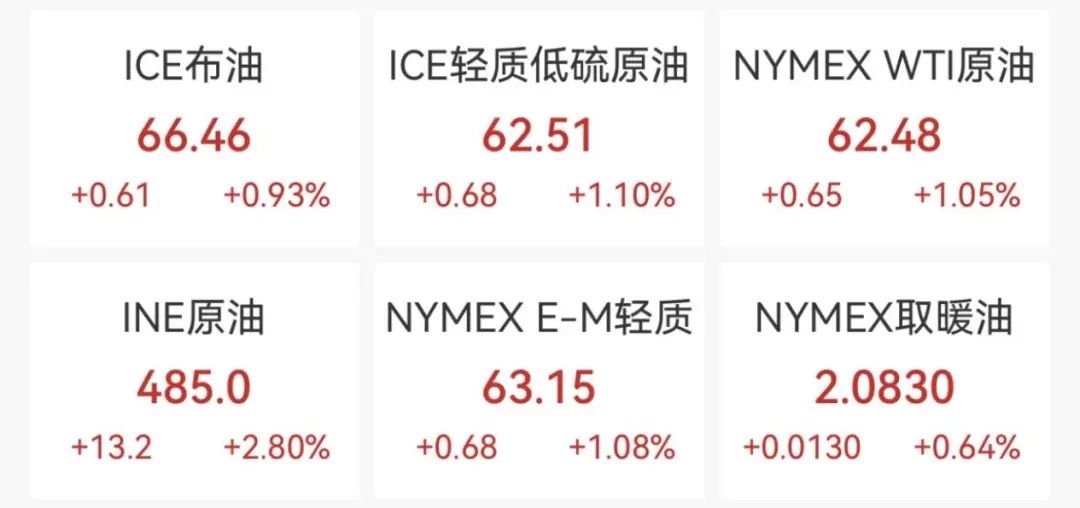
Task: Open the ICE布油 quote card
Action: pos(194,130)
